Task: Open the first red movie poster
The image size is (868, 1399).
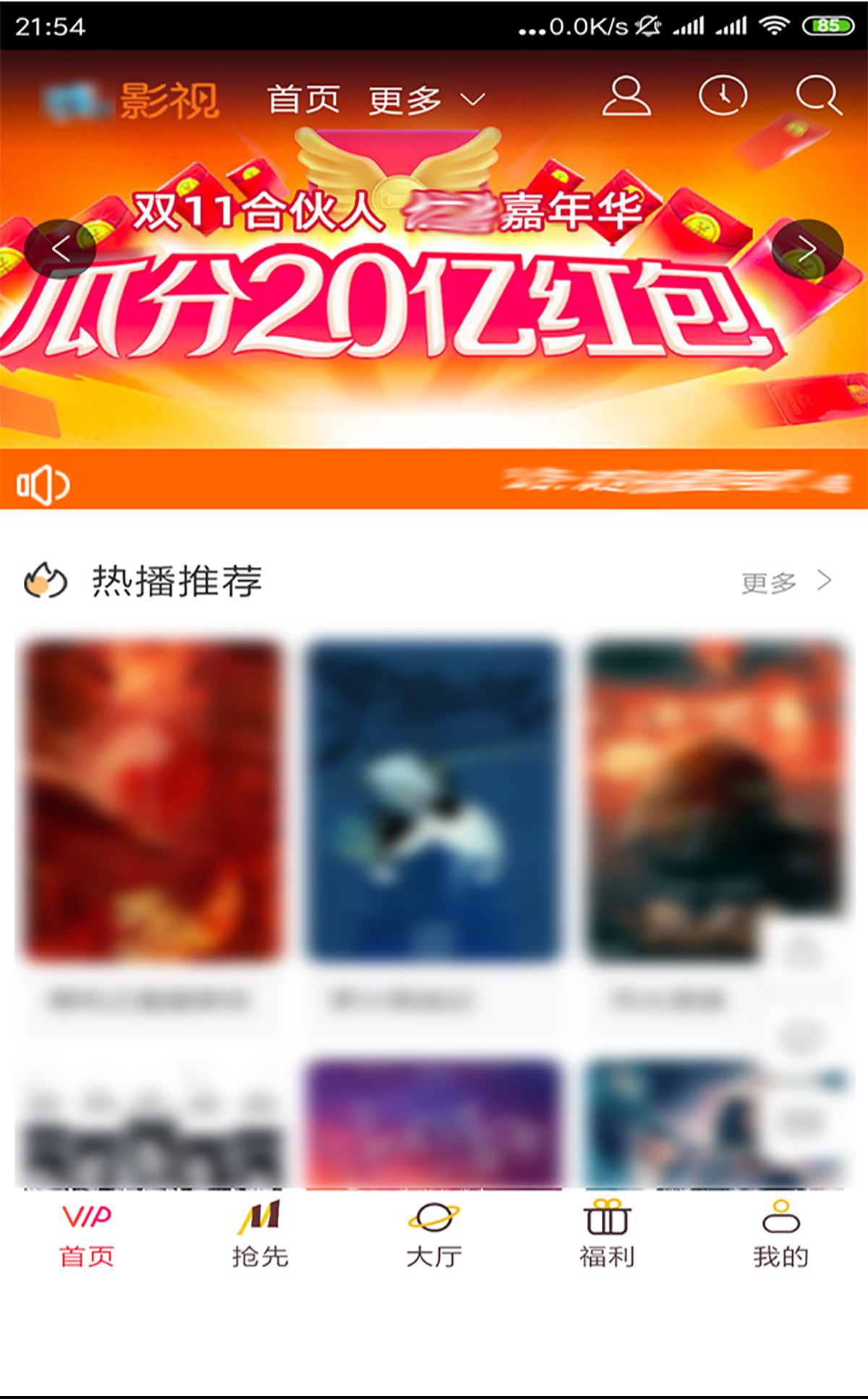Action: tap(150, 799)
